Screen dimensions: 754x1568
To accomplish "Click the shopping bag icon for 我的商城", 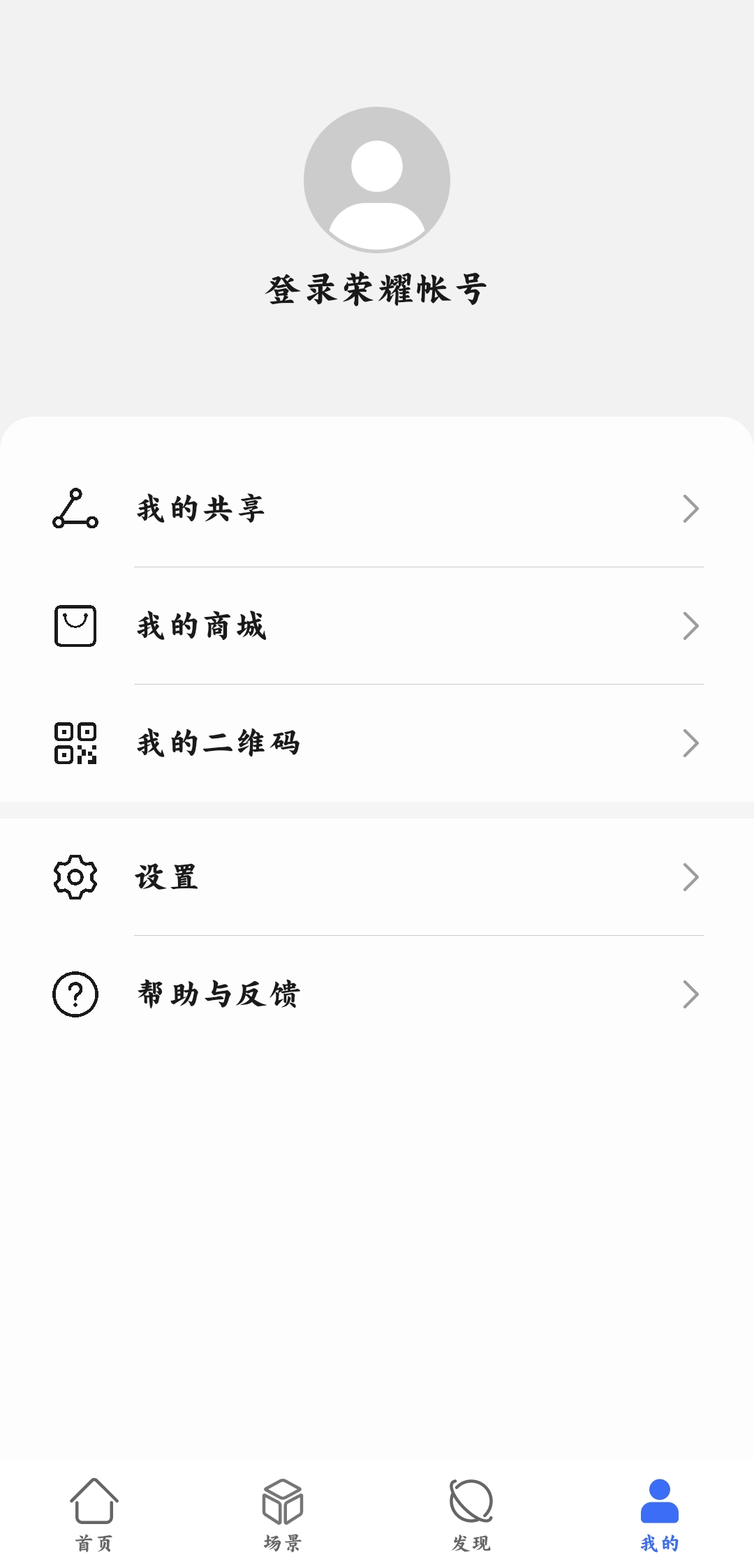I will (75, 626).
